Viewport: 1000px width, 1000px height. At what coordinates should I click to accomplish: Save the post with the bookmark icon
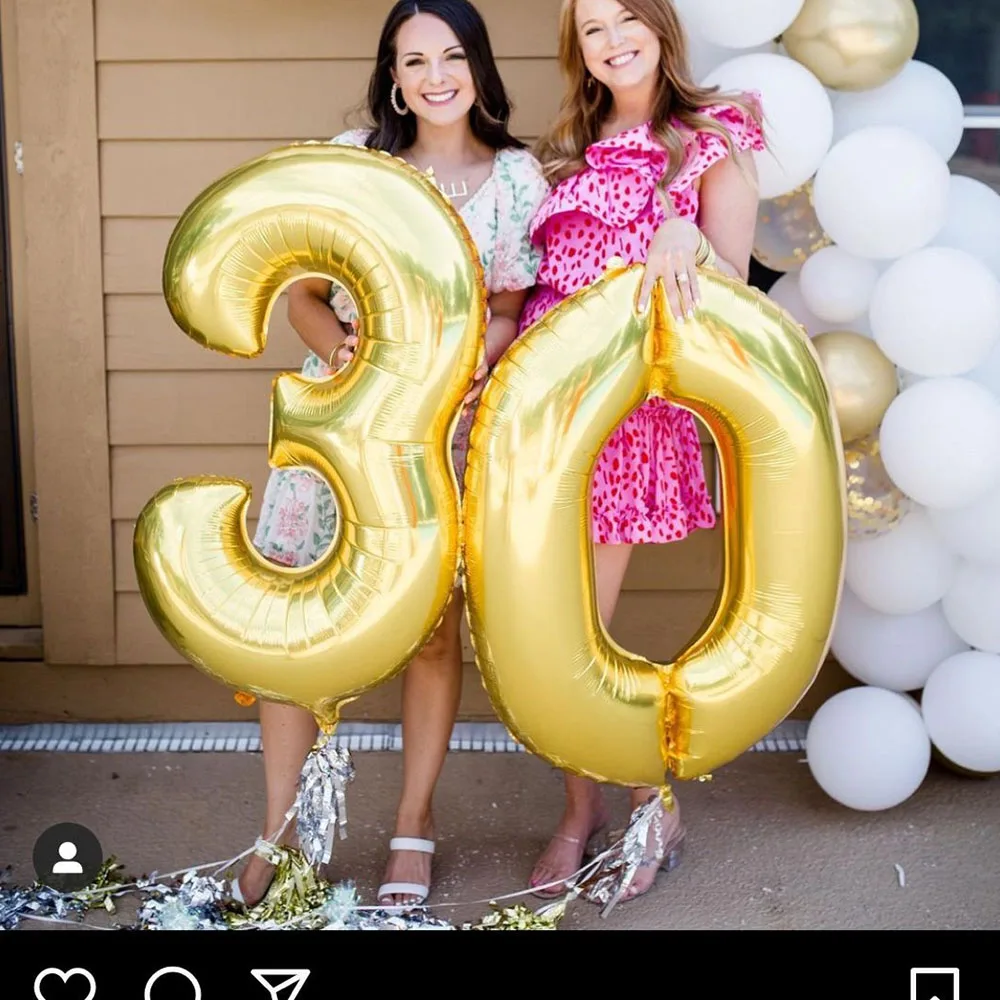coord(934,984)
